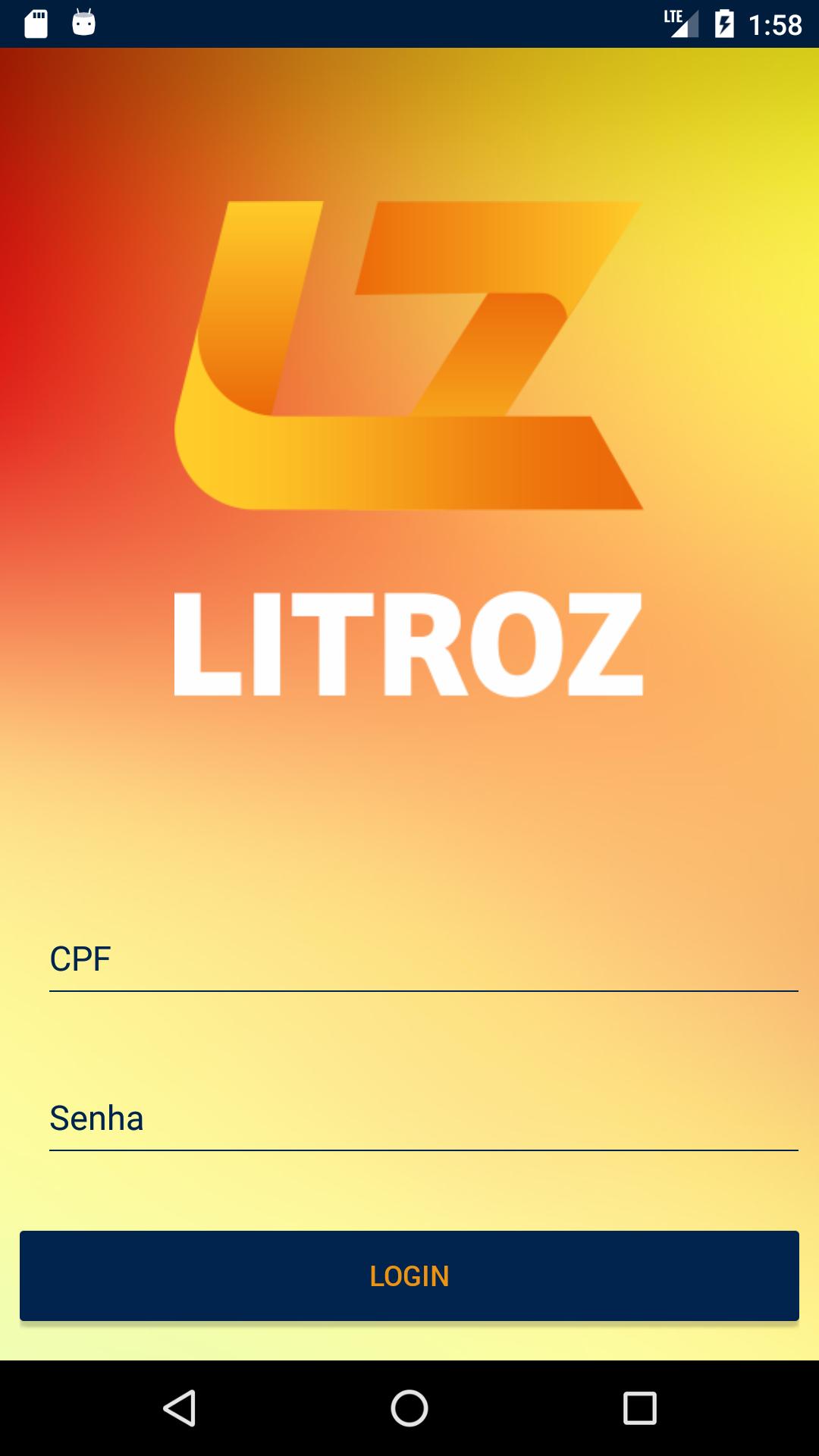Tap the CPF input field

(424, 959)
